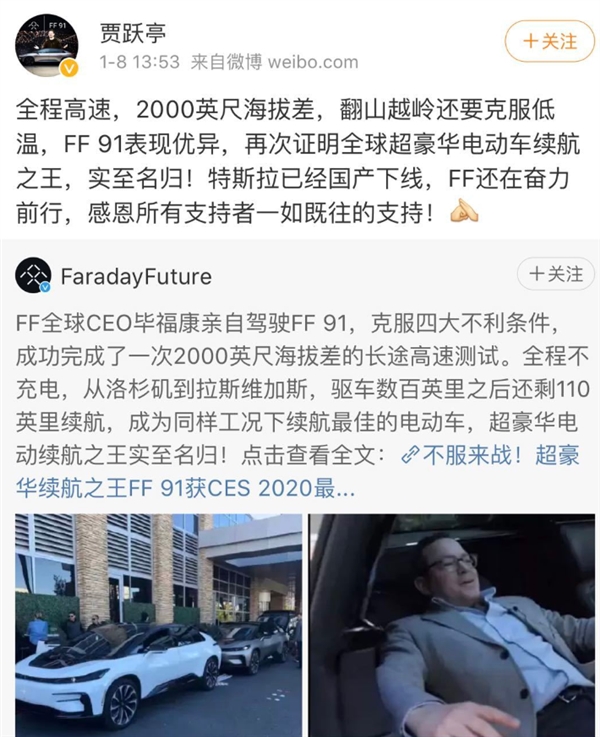This screenshot has height=737, width=600.
Task: Open FaradayFuture's profile avatar
Action: tap(33, 275)
